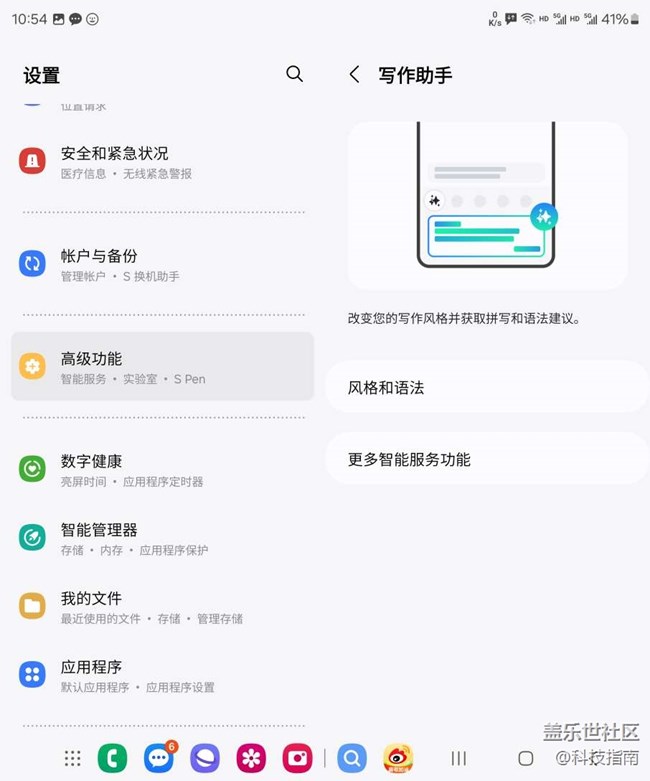Launch the green Phone app from taskbar
This screenshot has width=650, height=781.
pos(112,758)
